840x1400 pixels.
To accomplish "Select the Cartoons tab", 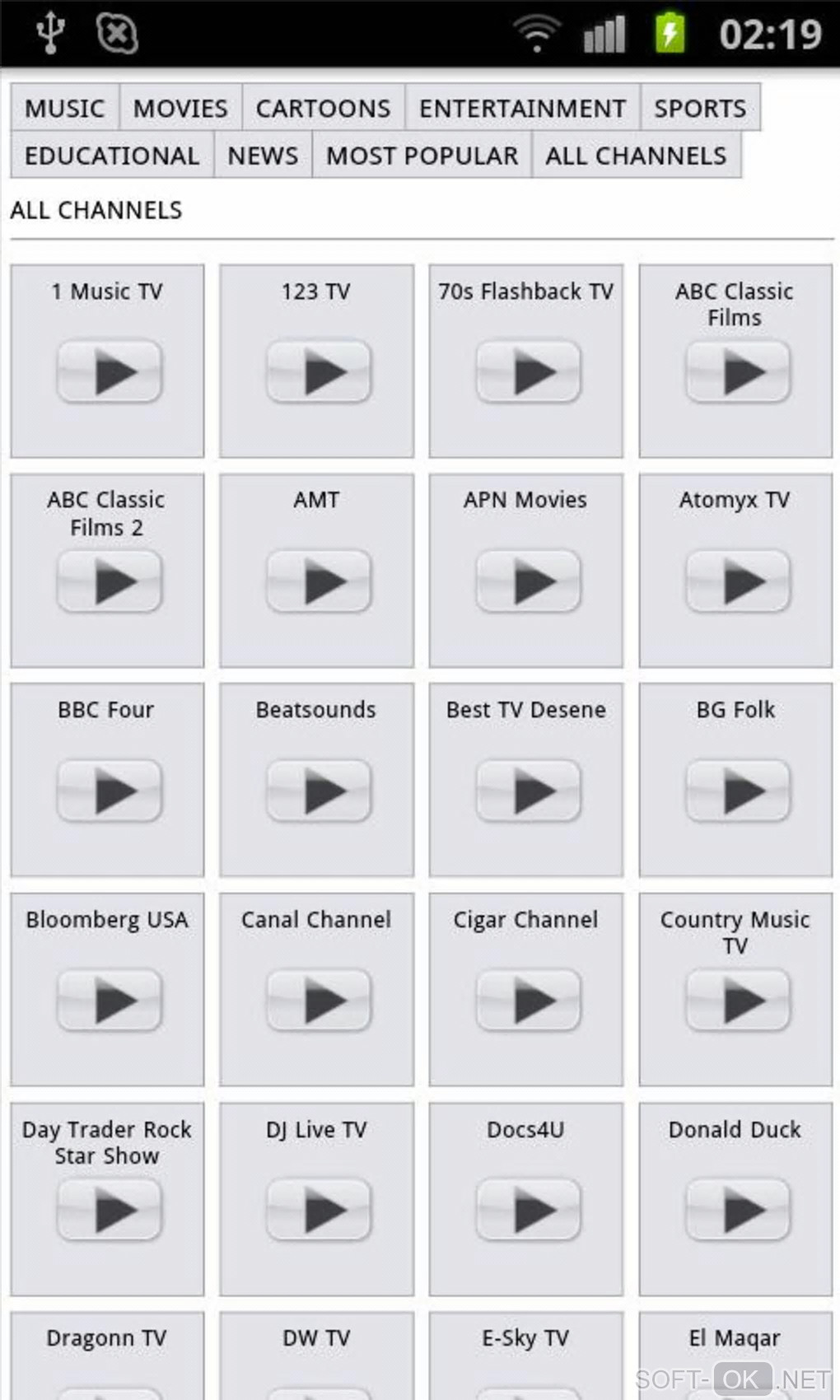I will (323, 108).
